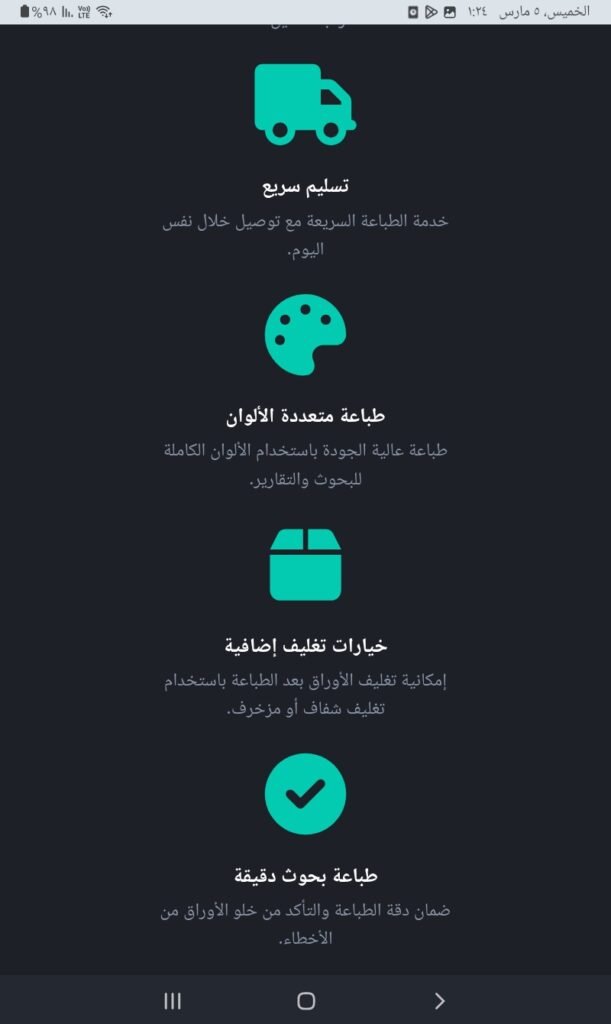The width and height of the screenshot is (611, 1024).
Task: Go to the home screen
Action: (x=306, y=1000)
